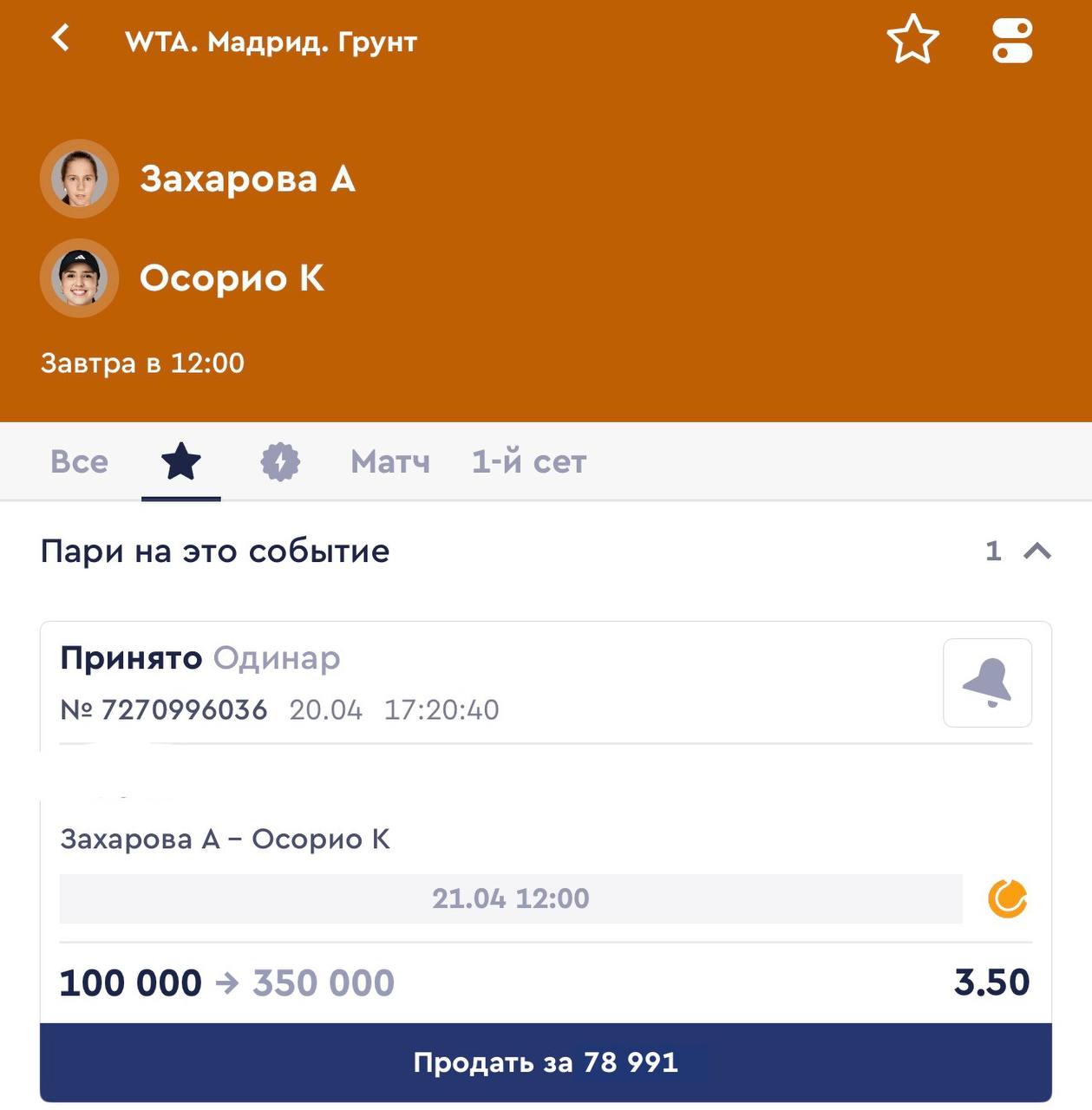Switch to the Все tab
Image resolution: width=1092 pixels, height=1110 pixels.
pyautogui.click(x=79, y=461)
